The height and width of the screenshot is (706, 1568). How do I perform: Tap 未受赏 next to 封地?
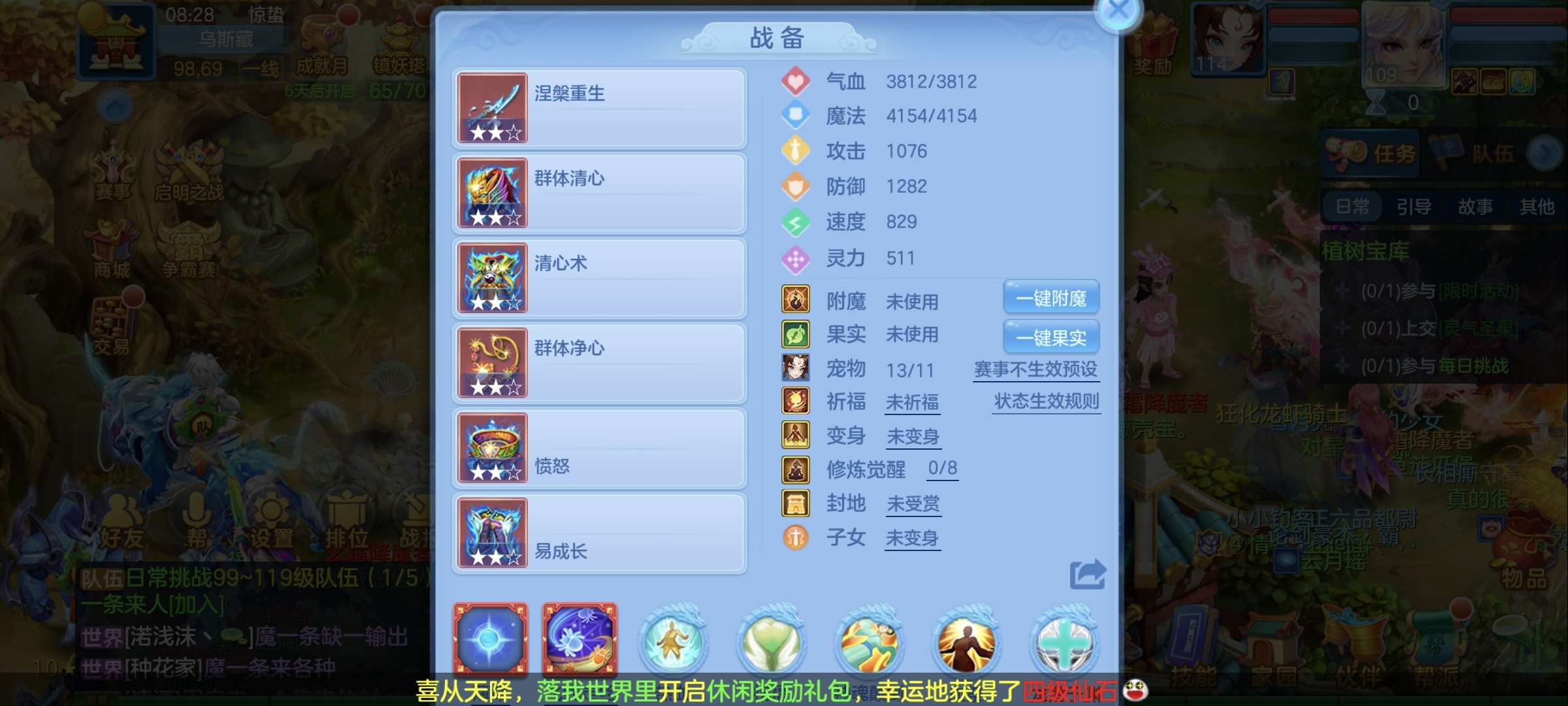(x=913, y=504)
